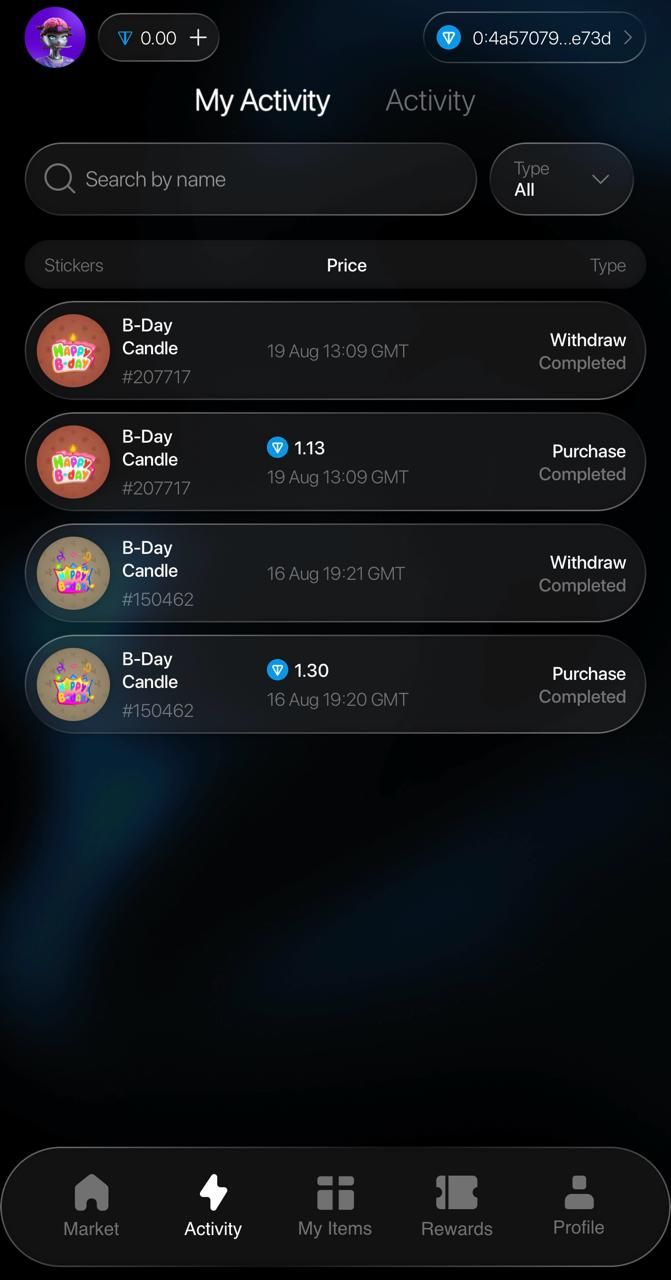Open wallet address 0:4a57079...e73d
Image resolution: width=671 pixels, height=1280 pixels.
click(534, 38)
